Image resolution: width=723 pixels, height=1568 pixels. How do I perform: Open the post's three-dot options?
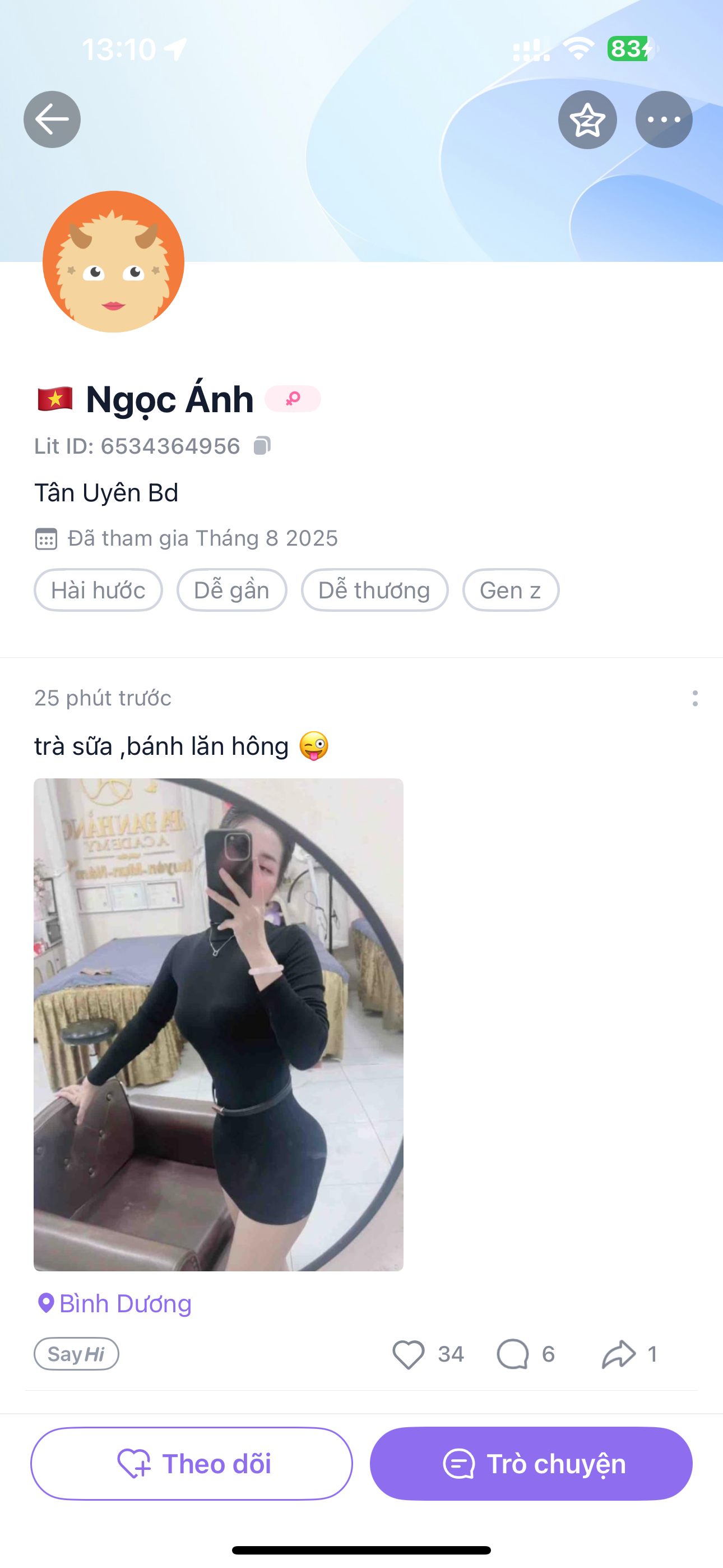pos(694,698)
